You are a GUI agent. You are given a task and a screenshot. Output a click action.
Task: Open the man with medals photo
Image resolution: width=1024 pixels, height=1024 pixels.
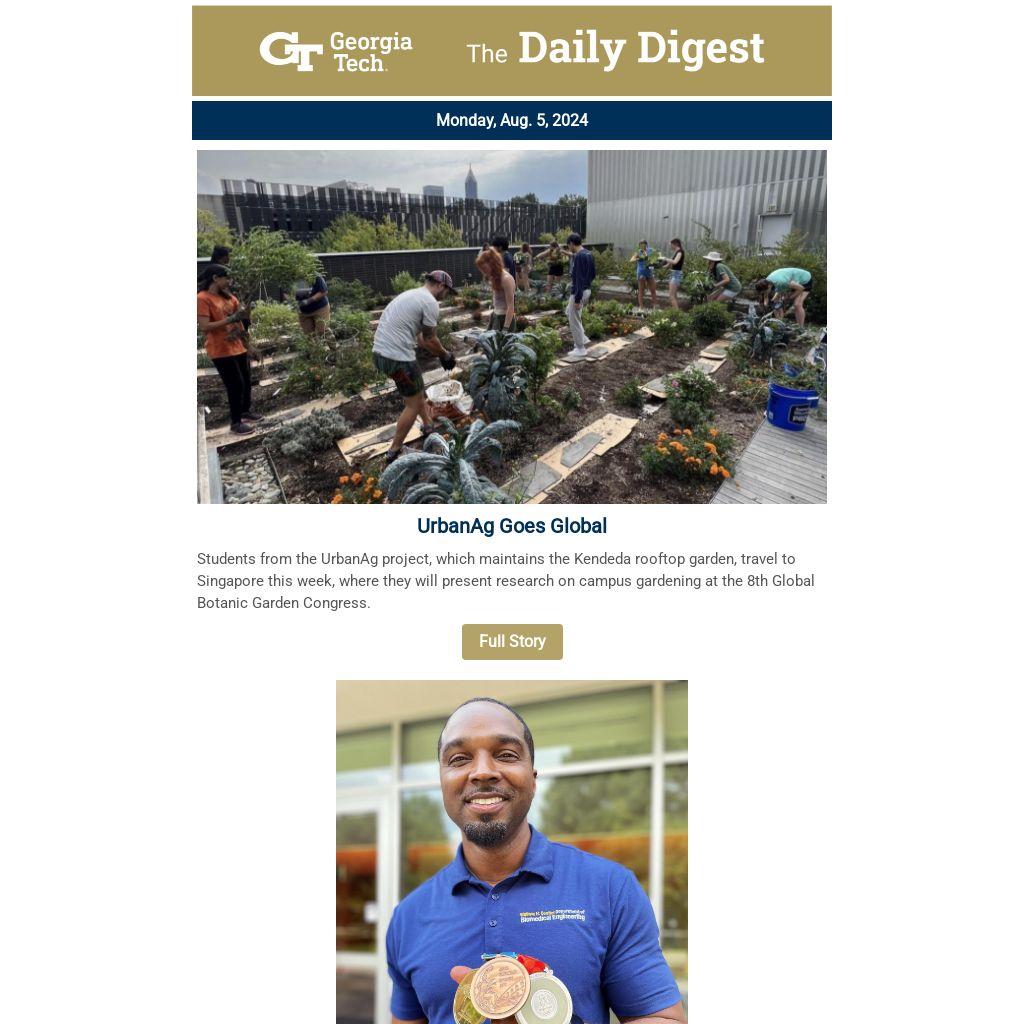[512, 850]
